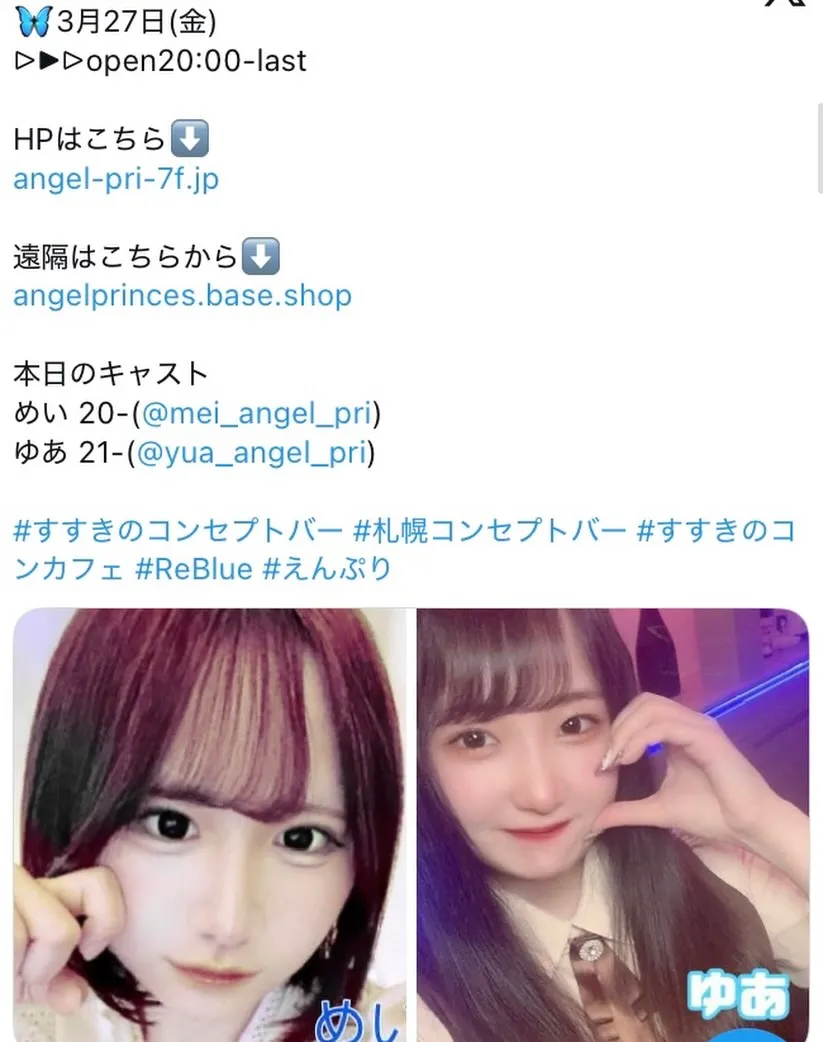Visit the angelprinces.base.shop link
The height and width of the screenshot is (1042, 823).
pos(182,296)
